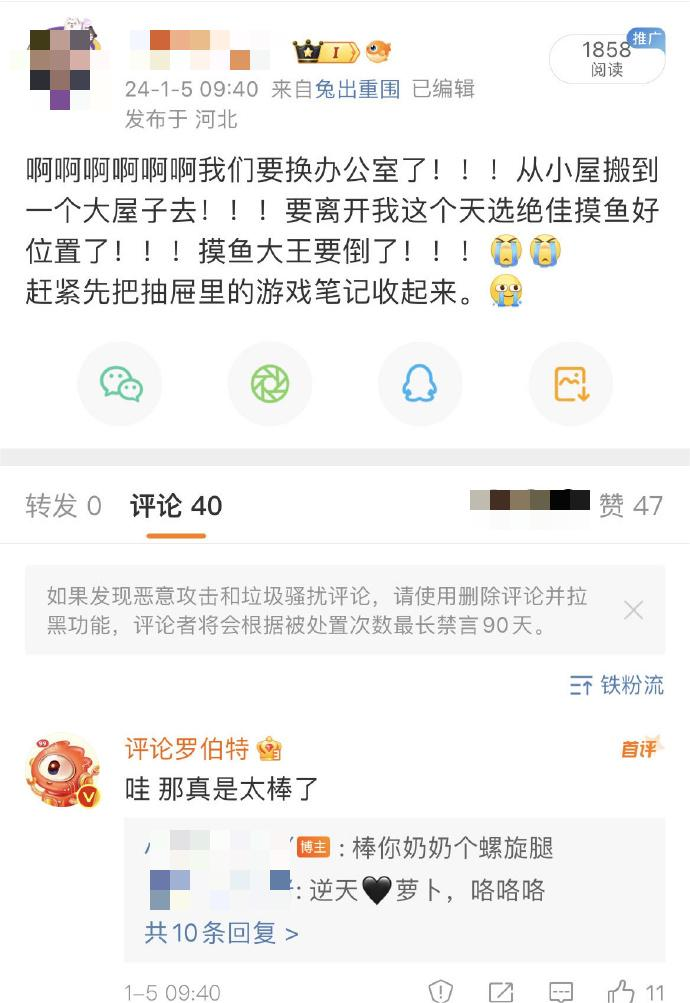Save the post as an image
The width and height of the screenshot is (690, 1003).
click(x=570, y=384)
